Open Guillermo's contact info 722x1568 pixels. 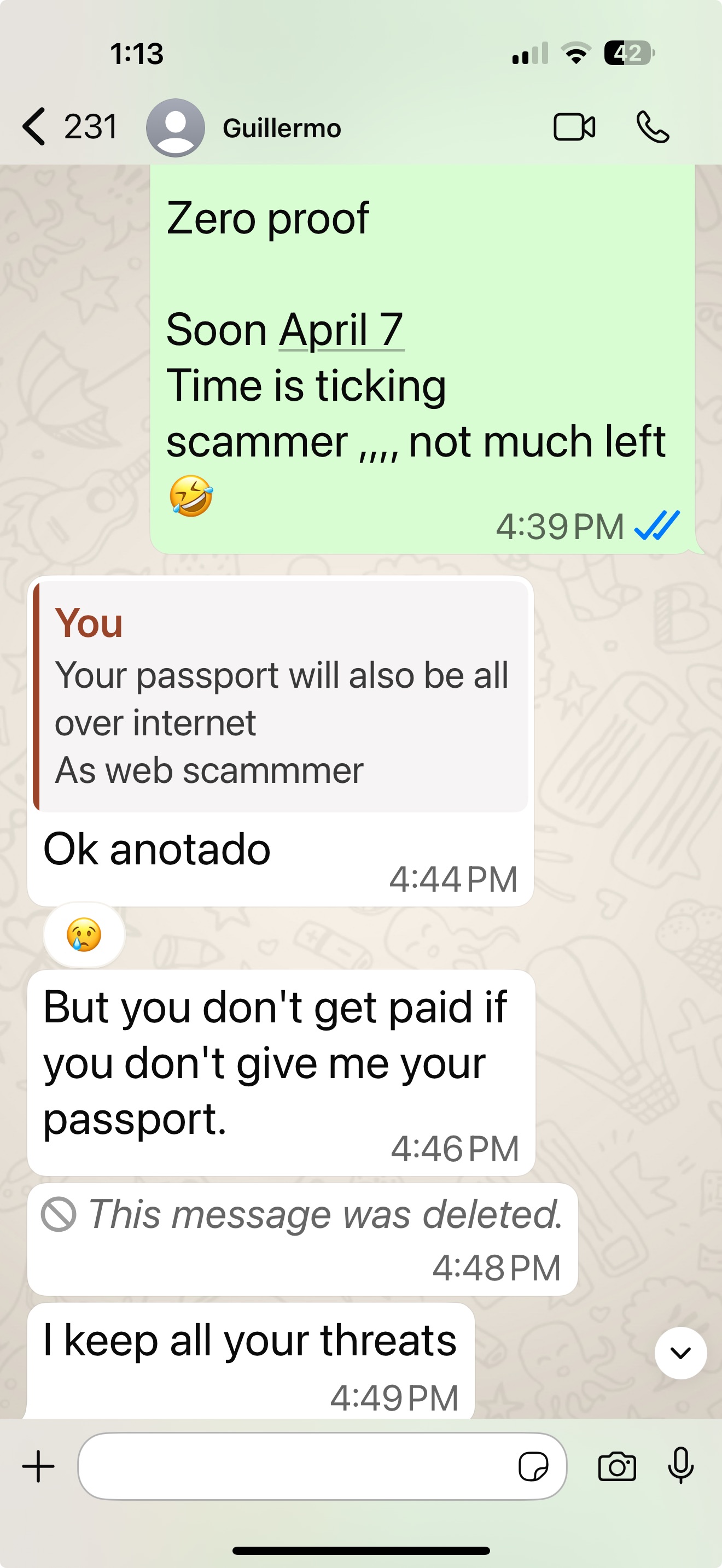click(x=281, y=128)
